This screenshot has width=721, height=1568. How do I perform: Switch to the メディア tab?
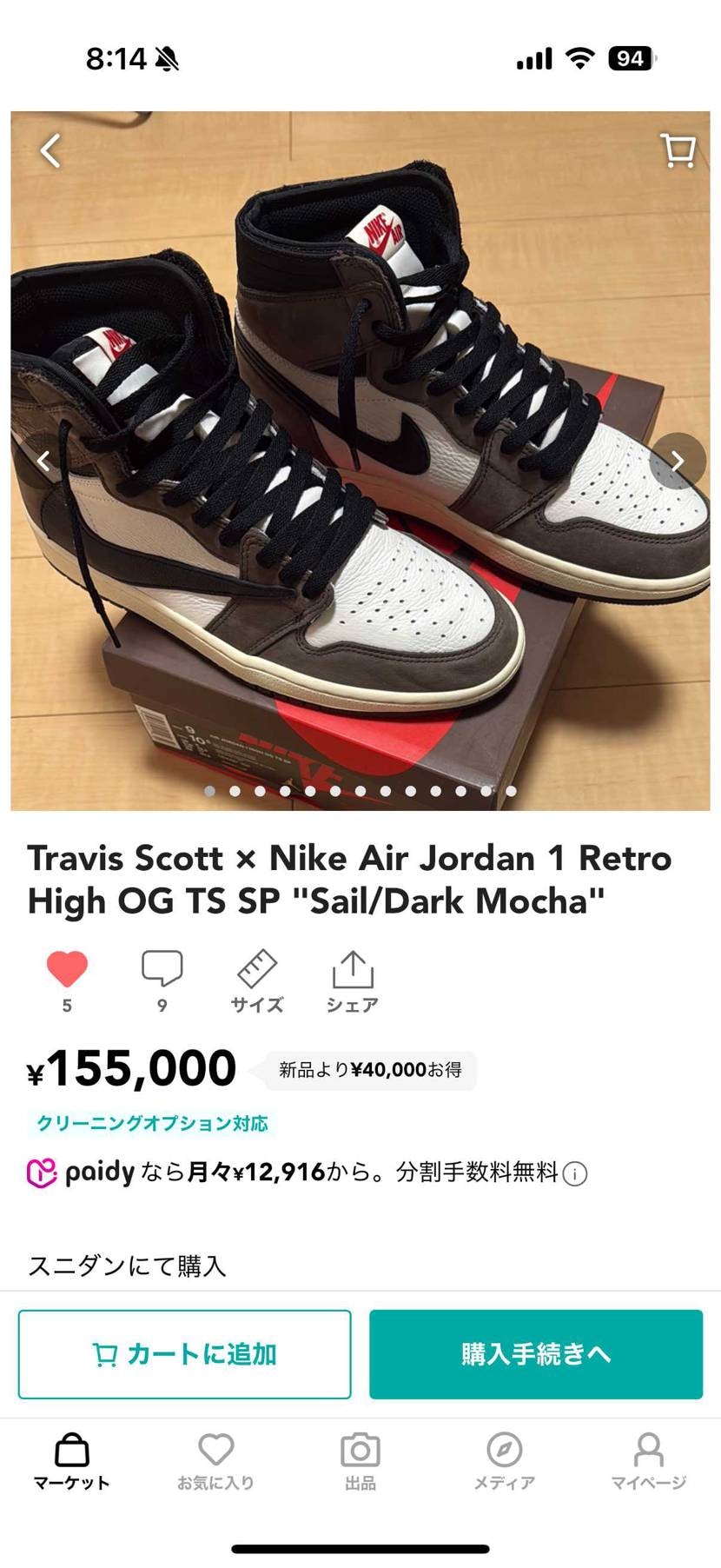point(504,1462)
